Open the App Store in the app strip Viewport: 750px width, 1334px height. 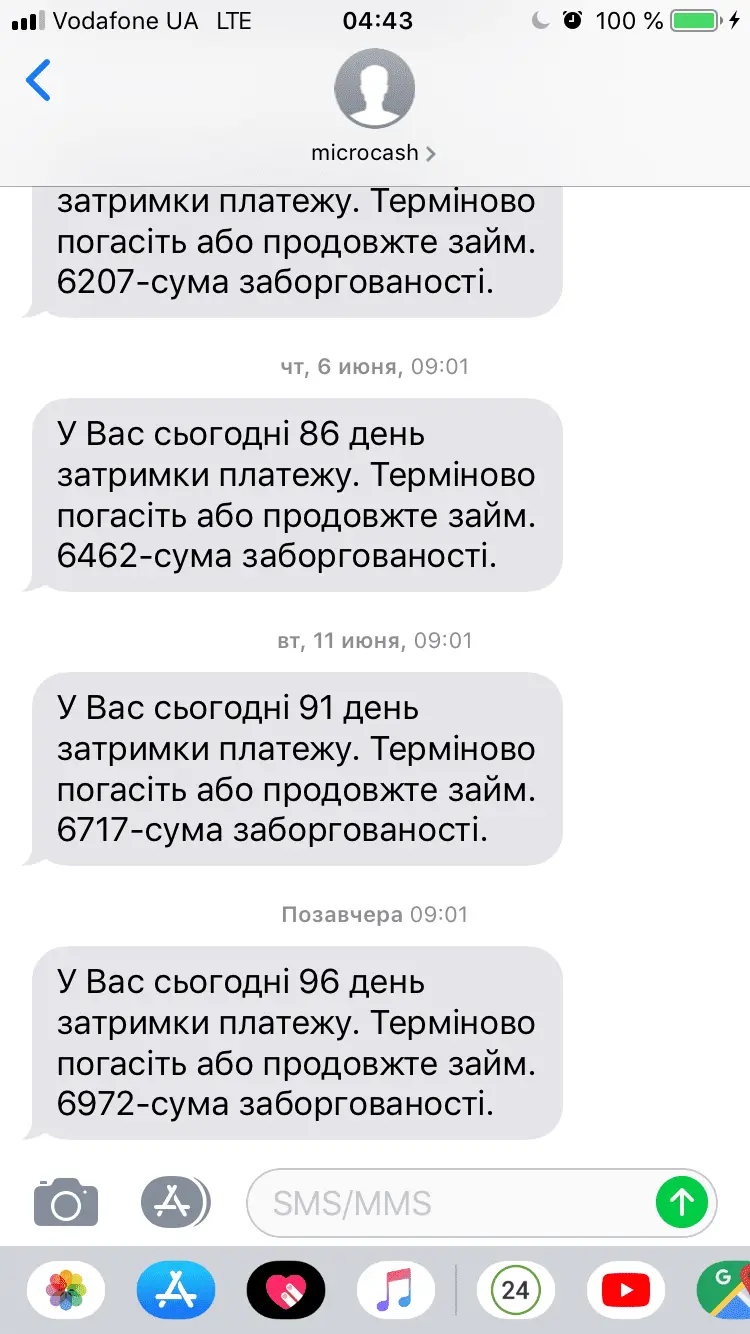177,1290
